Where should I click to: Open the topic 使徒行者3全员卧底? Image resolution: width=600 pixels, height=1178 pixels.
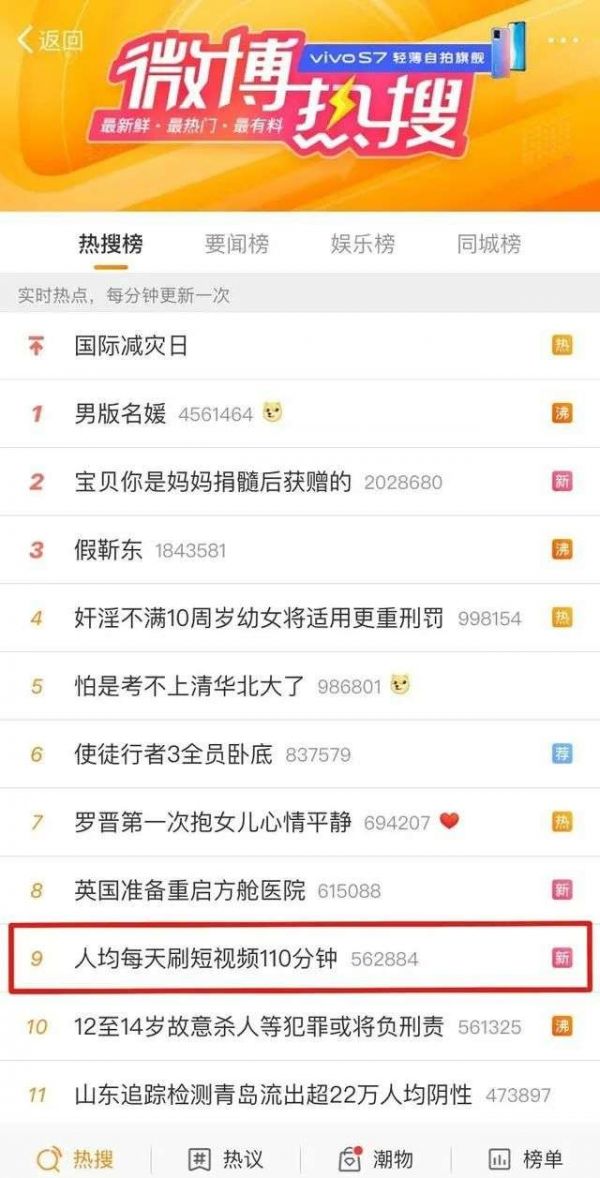(173, 754)
